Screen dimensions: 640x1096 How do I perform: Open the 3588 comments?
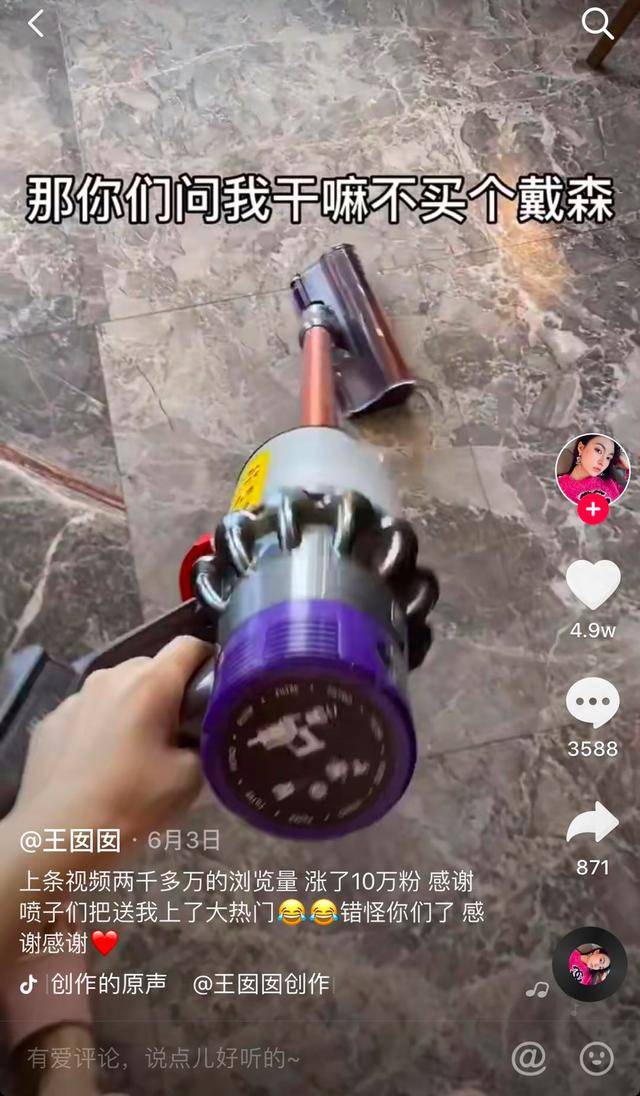[x=593, y=704]
